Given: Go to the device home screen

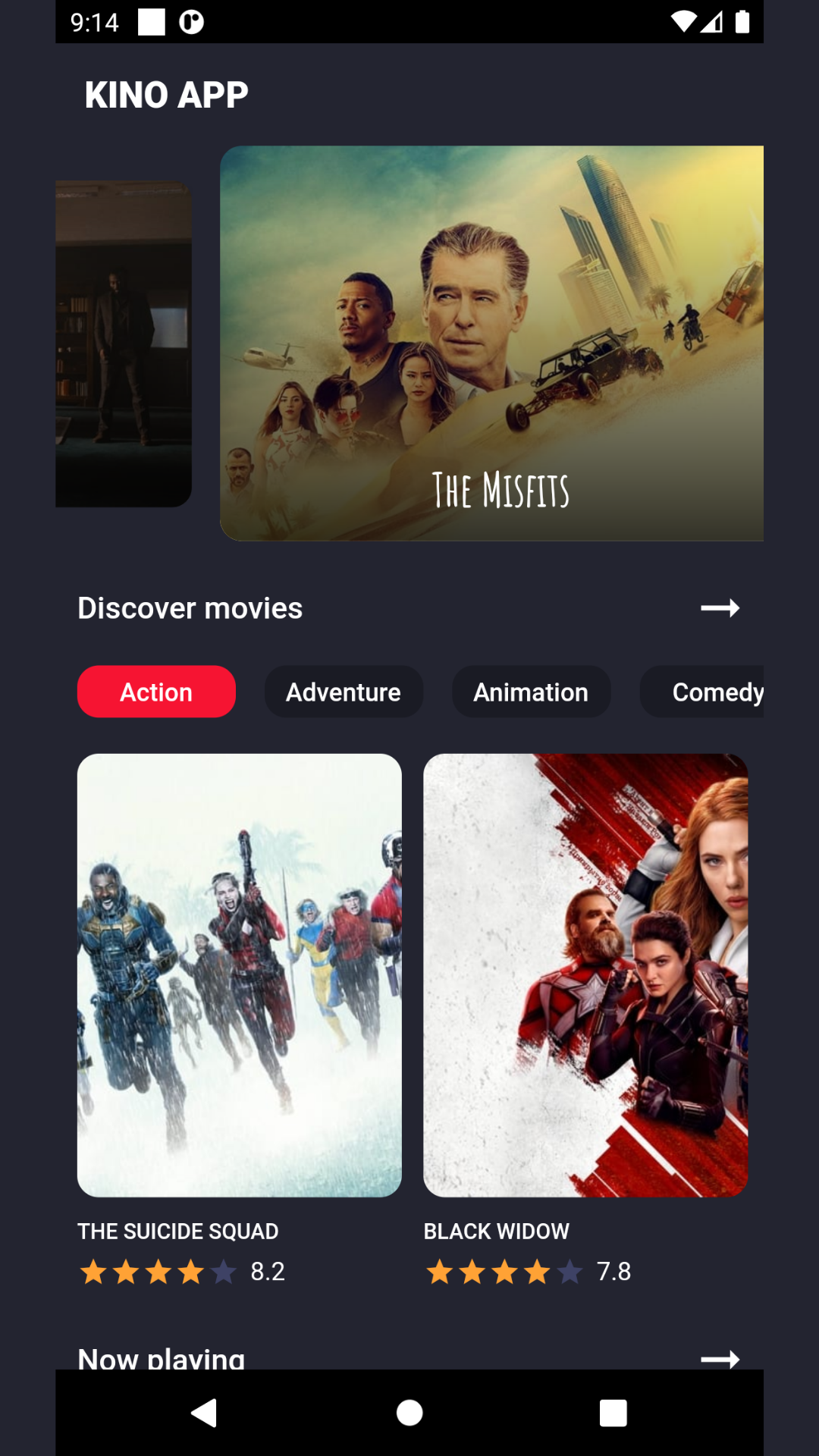Looking at the screenshot, I should pyautogui.click(x=409, y=1413).
